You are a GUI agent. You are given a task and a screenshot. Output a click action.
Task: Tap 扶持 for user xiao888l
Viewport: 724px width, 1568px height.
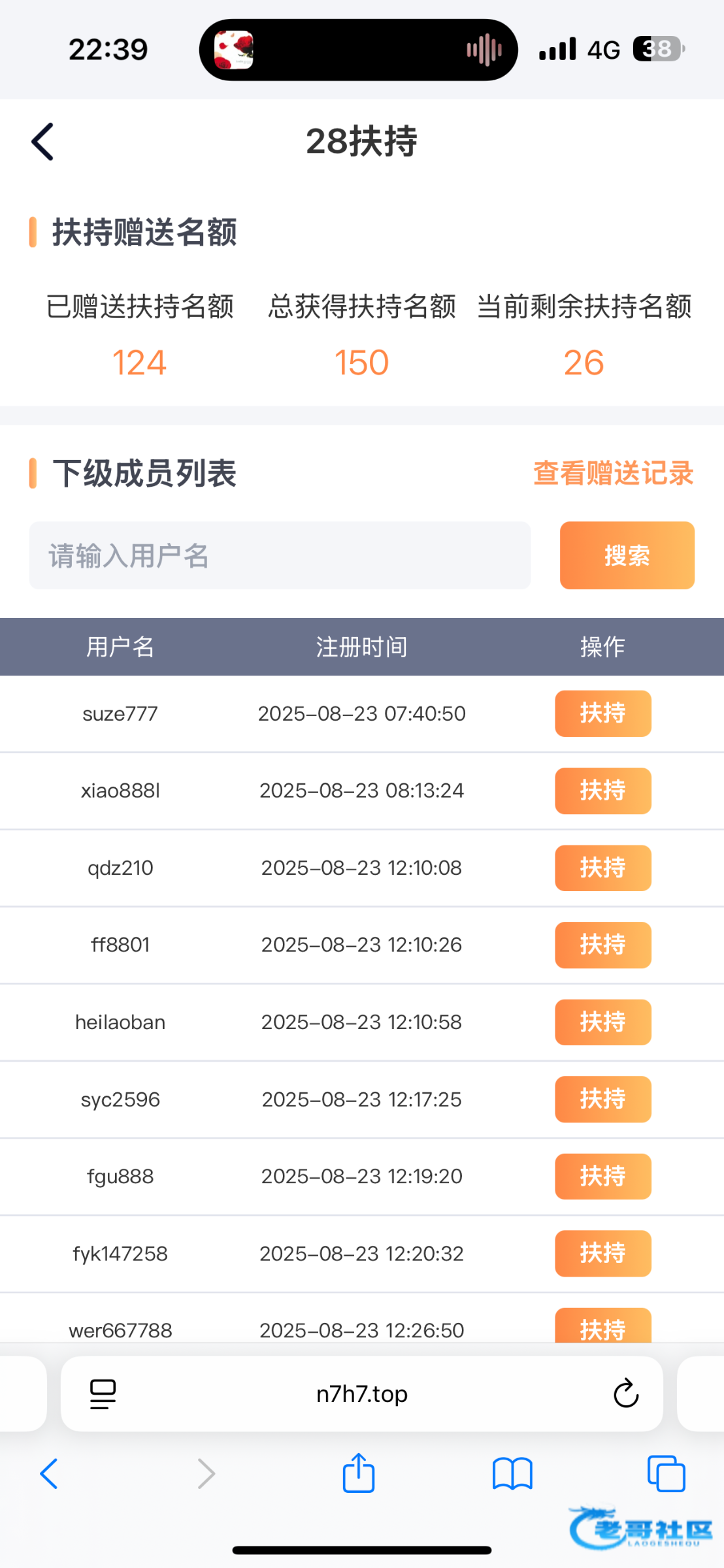coord(603,791)
